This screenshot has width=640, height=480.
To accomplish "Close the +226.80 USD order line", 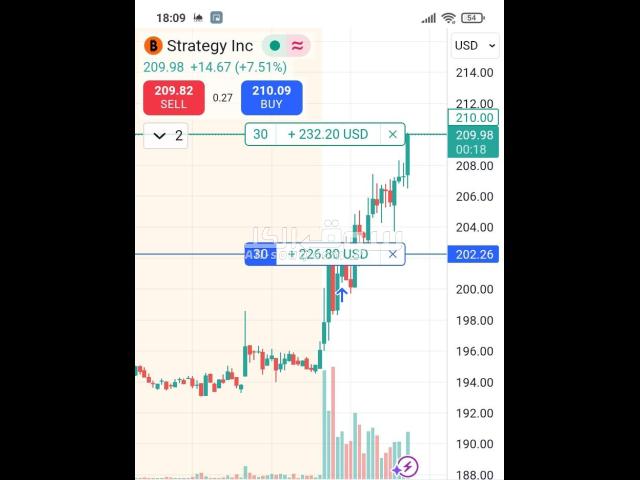I will pyautogui.click(x=393, y=254).
